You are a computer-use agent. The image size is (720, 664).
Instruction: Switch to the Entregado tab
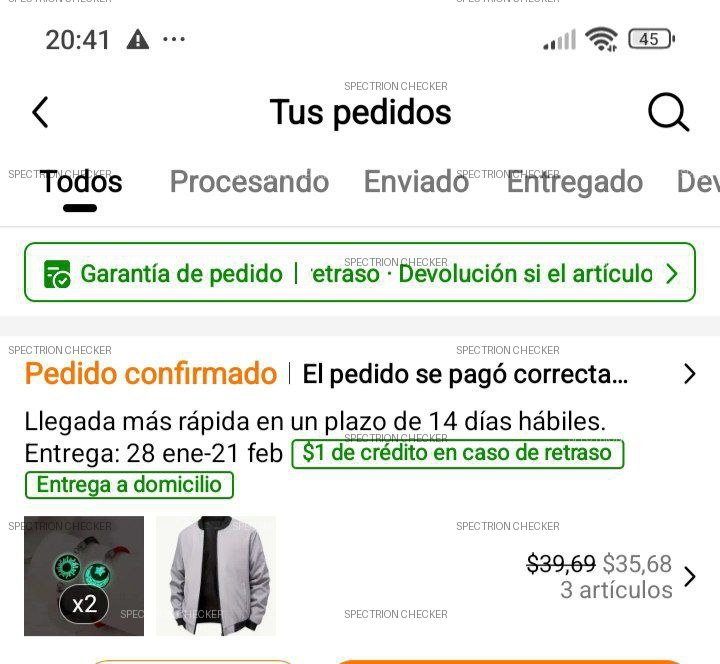[574, 182]
